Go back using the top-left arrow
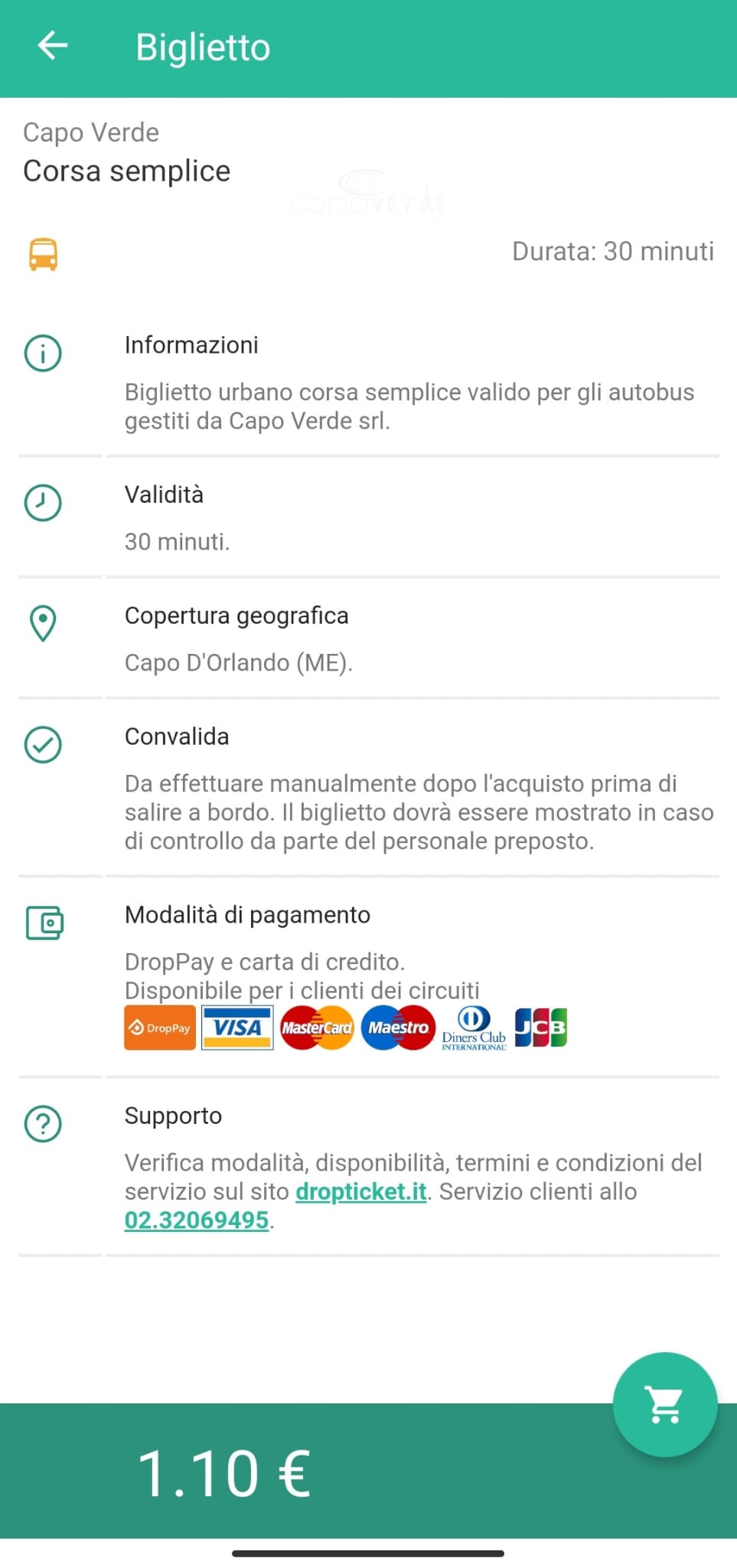This screenshot has height=1568, width=737. point(53,46)
